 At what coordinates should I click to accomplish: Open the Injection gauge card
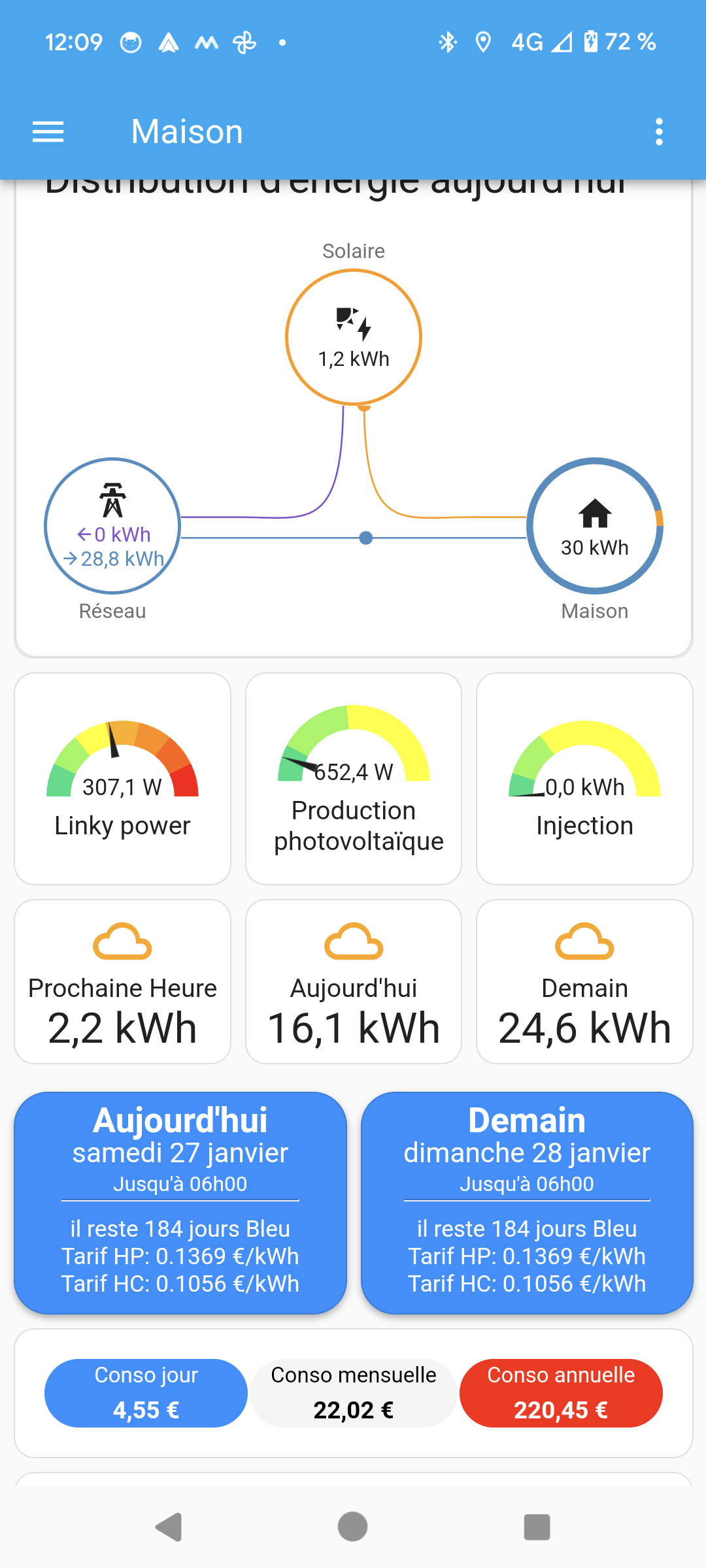coord(584,779)
